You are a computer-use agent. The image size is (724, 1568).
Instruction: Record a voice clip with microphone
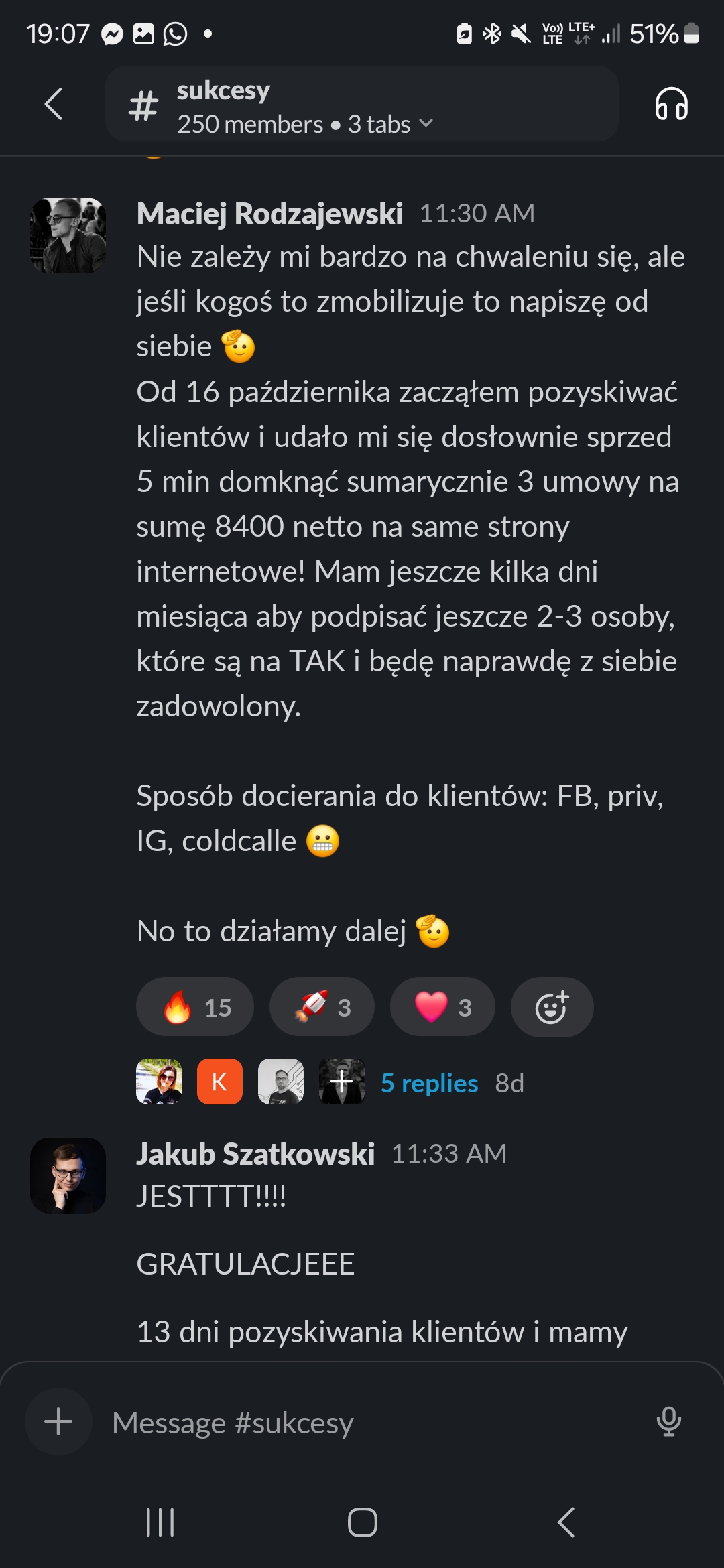(x=668, y=1421)
